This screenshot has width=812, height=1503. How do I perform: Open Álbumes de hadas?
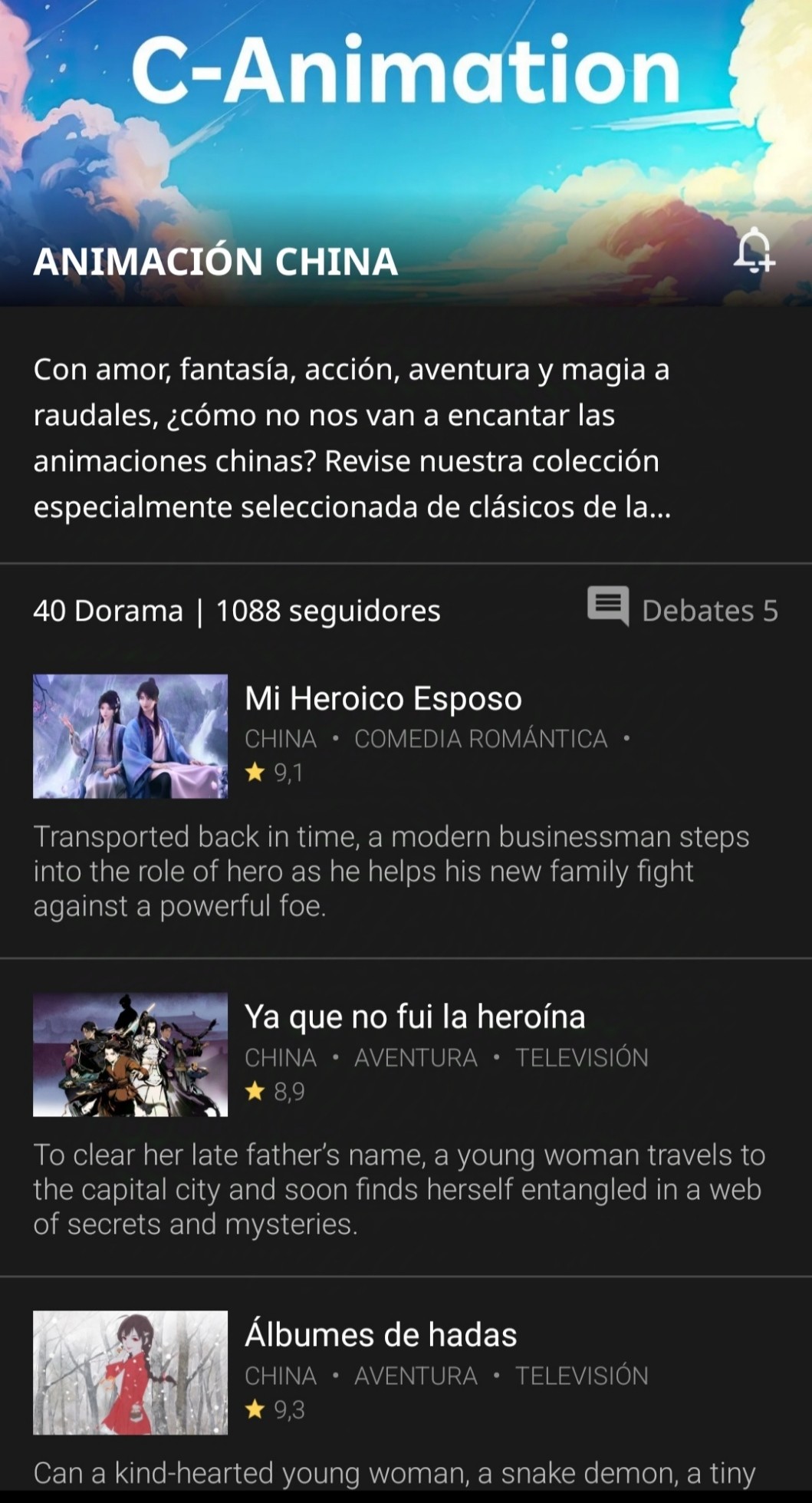(380, 1335)
